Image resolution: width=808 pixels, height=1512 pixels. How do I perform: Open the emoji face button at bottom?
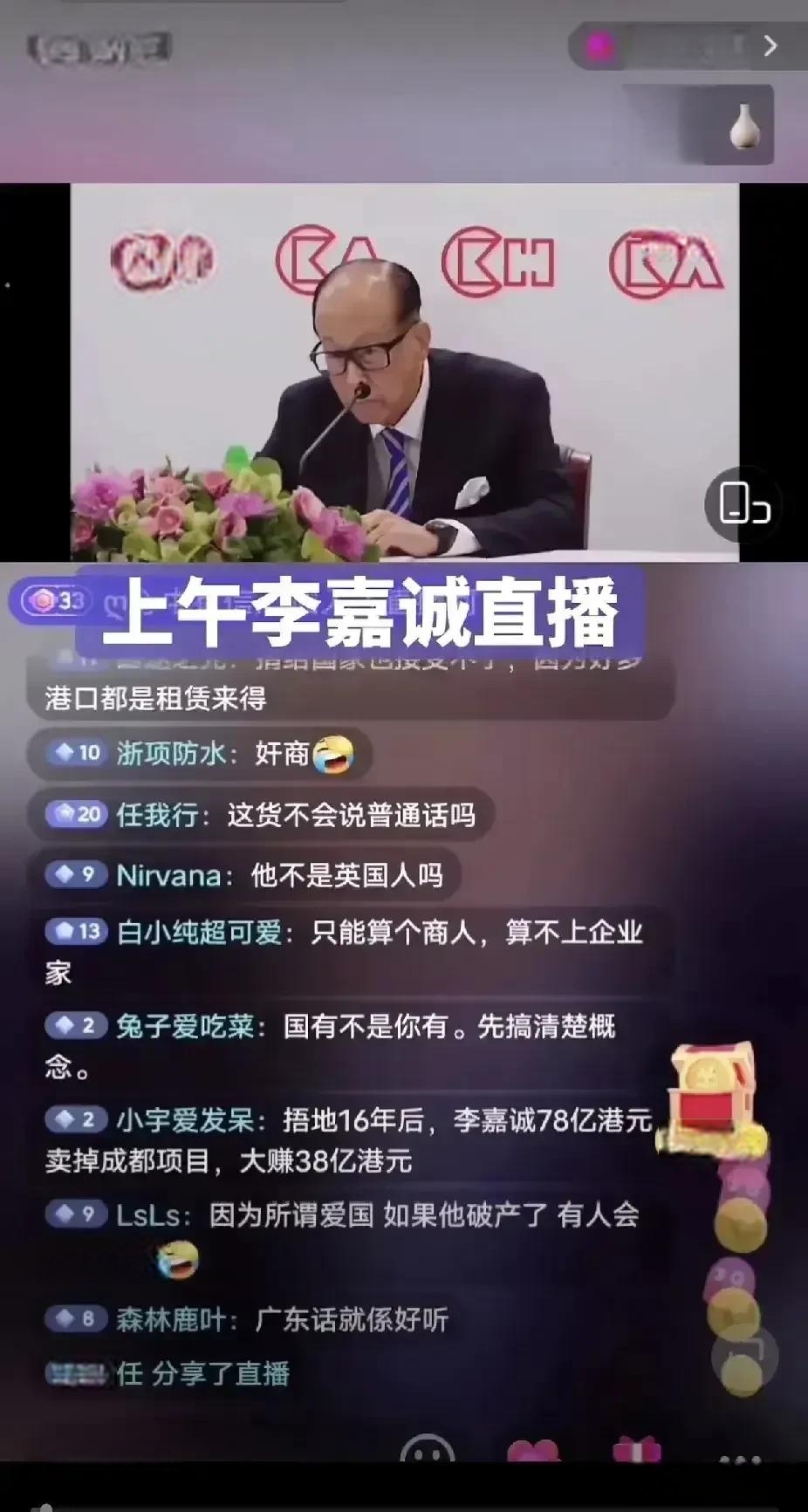click(427, 1450)
